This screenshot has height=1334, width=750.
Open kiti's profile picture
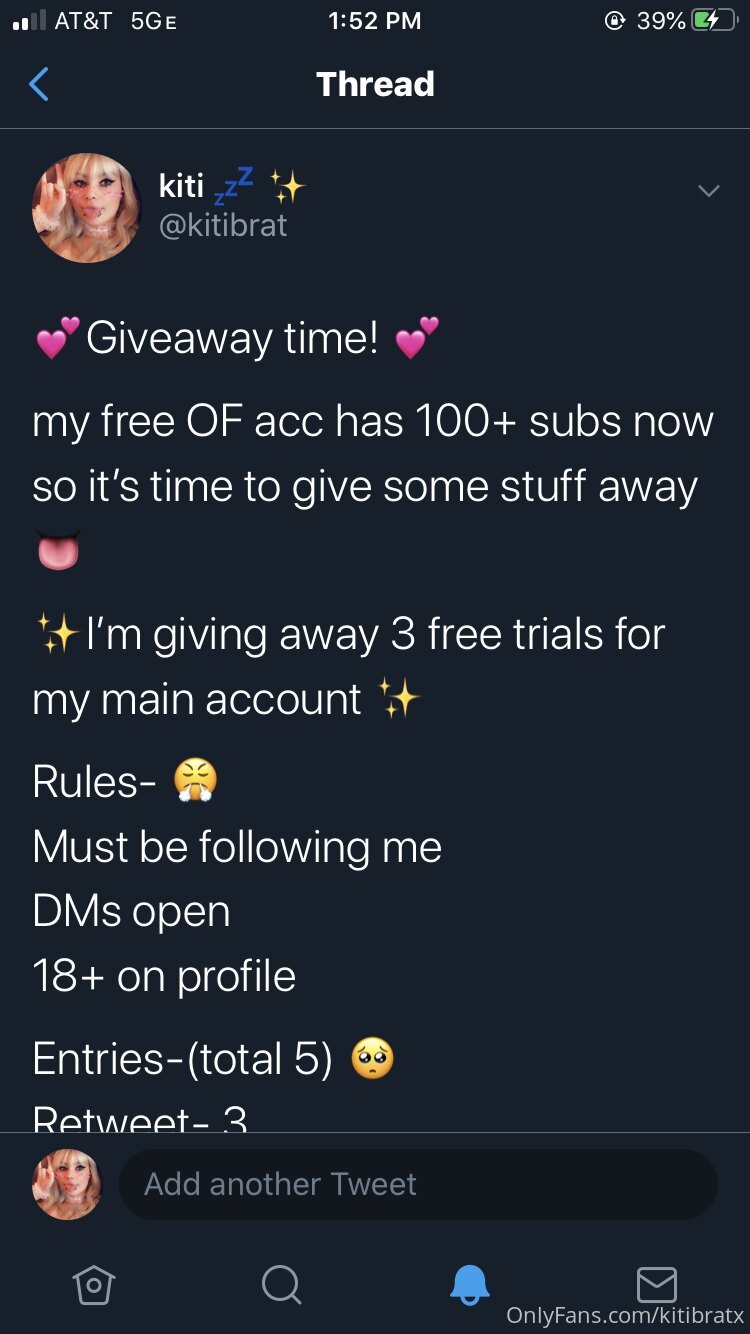pyautogui.click(x=87, y=208)
